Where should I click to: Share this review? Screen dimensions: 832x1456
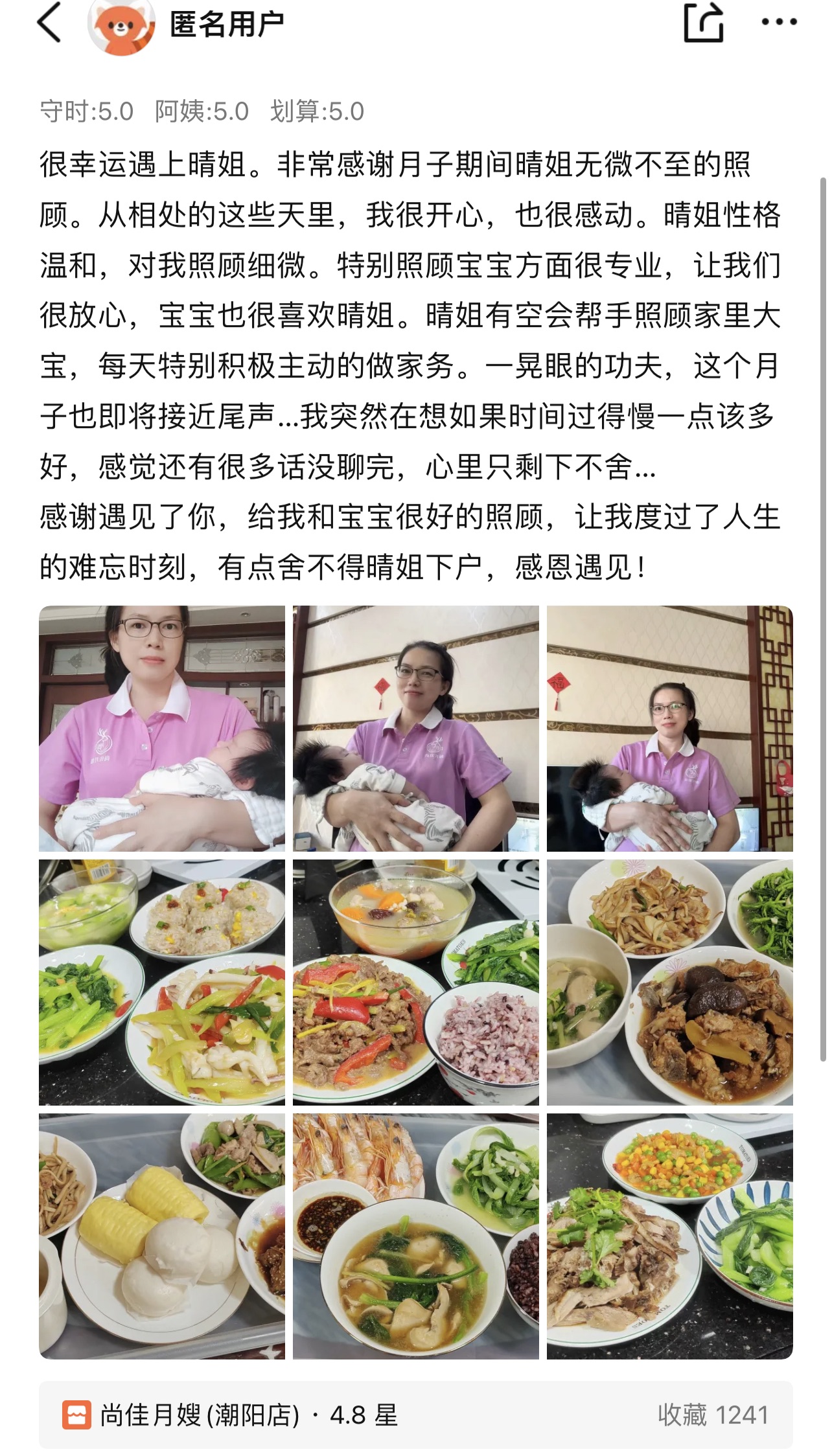point(703,23)
